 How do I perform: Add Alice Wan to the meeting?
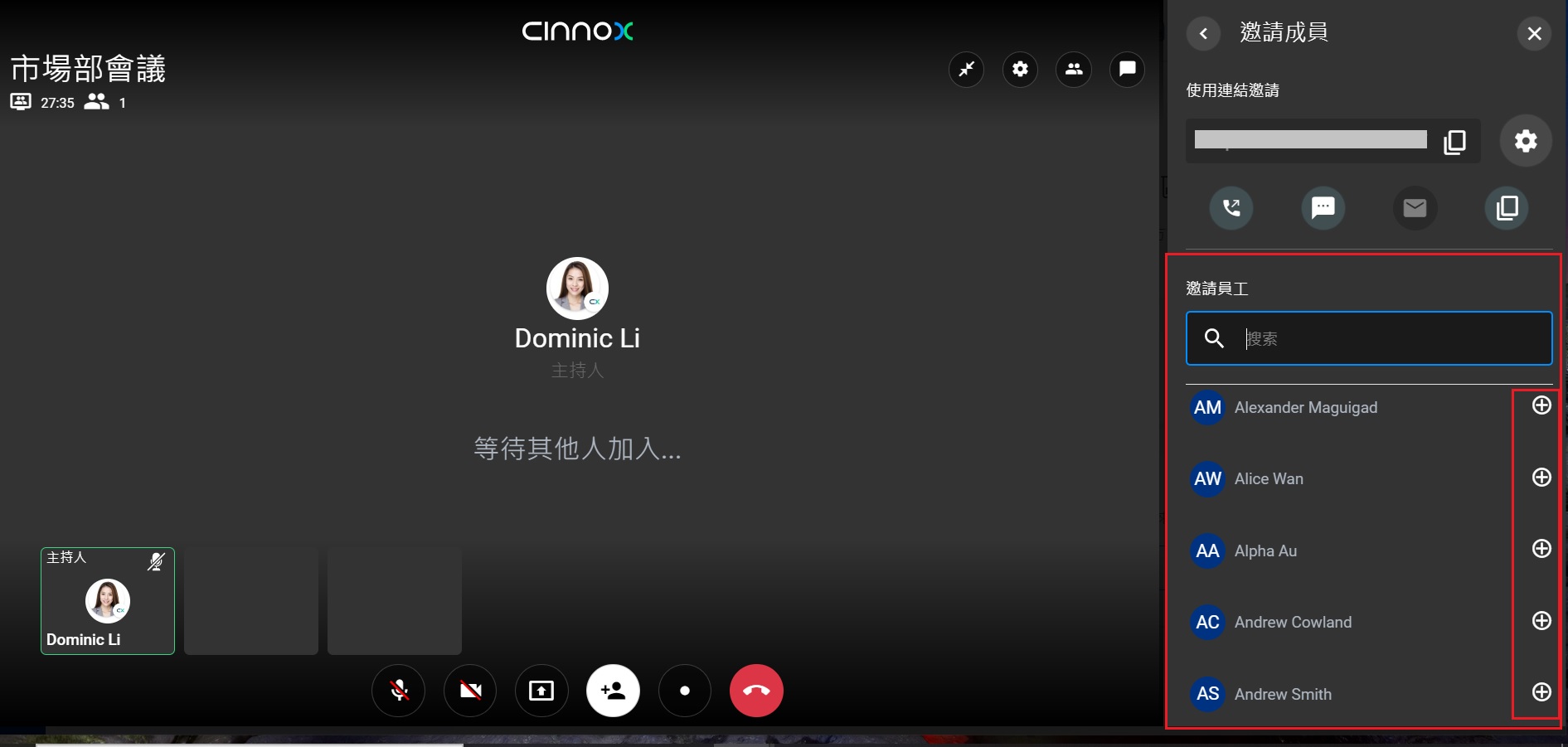pos(1541,478)
